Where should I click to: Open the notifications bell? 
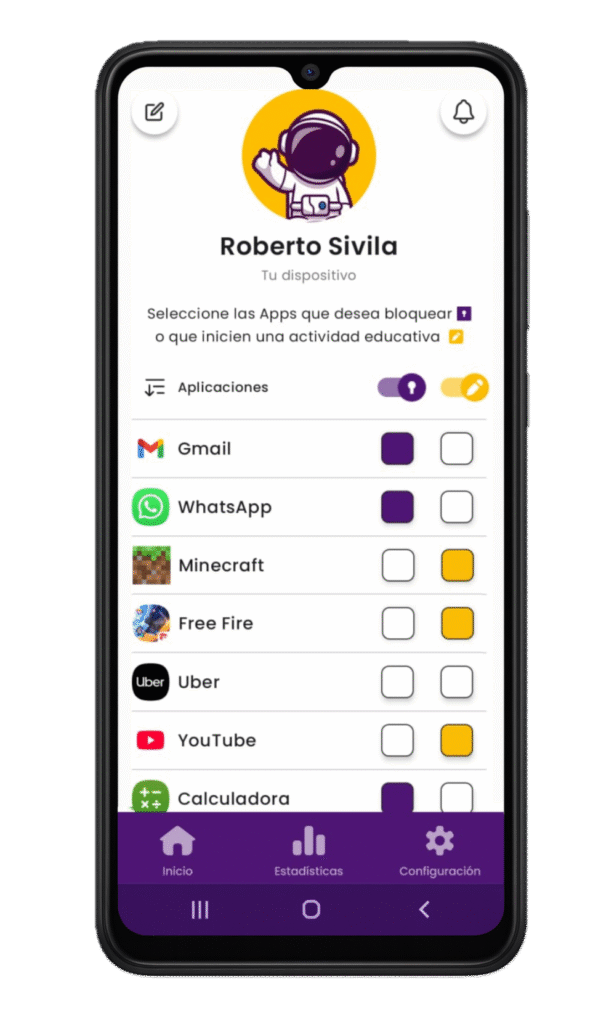pos(463,112)
